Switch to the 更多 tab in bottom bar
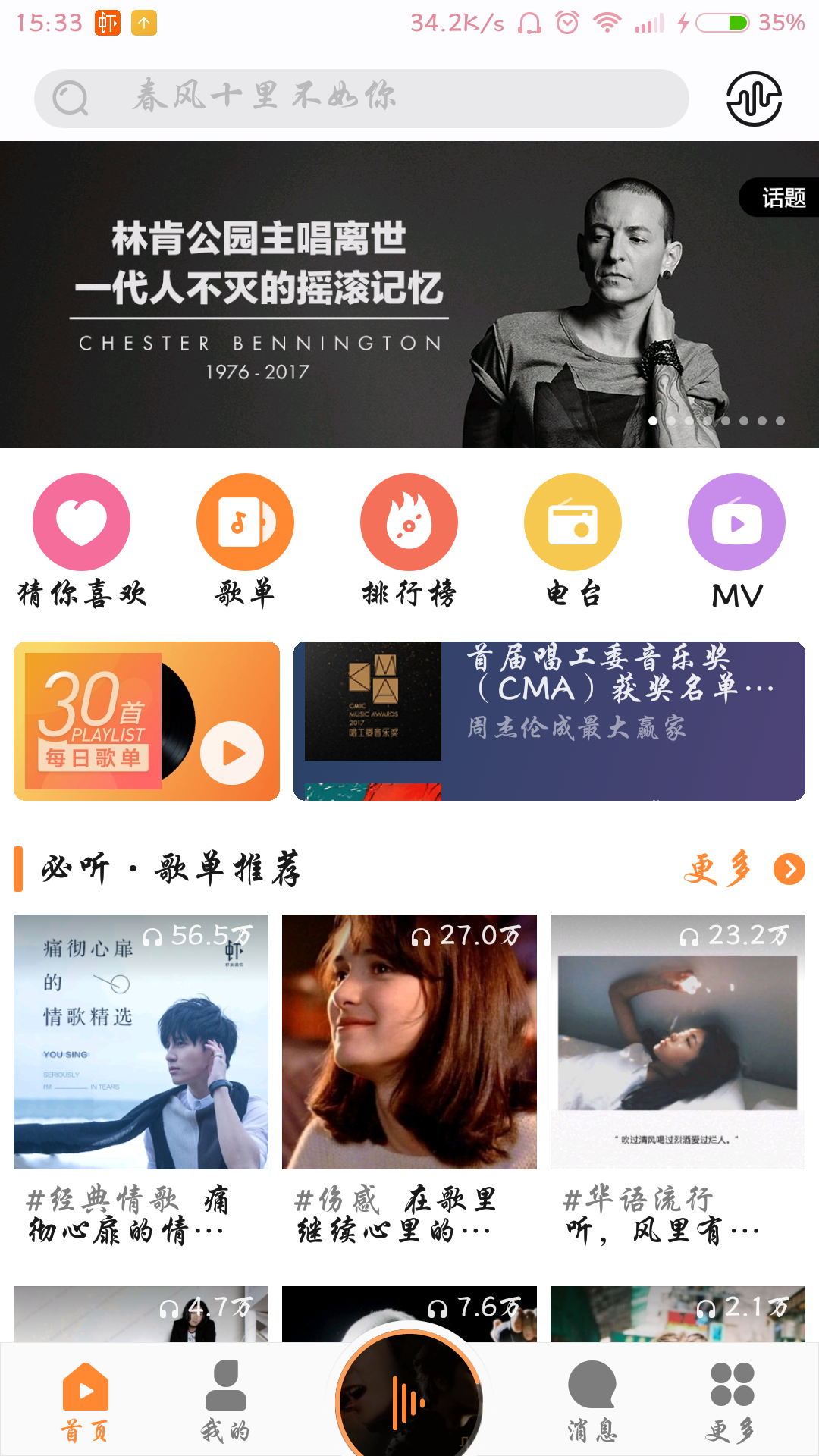819x1456 pixels. tap(732, 1401)
